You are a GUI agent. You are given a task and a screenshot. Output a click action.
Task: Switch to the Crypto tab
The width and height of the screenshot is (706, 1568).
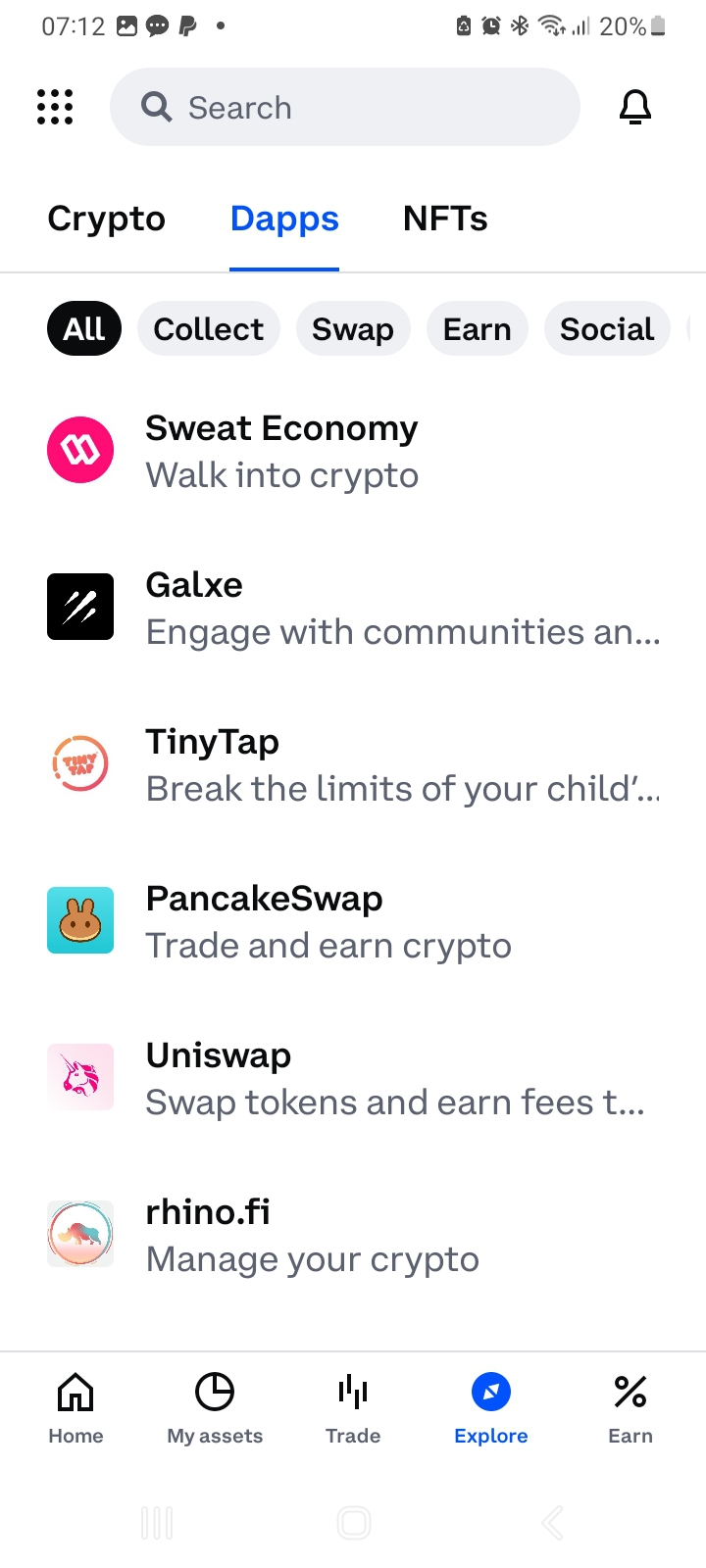pos(106,219)
